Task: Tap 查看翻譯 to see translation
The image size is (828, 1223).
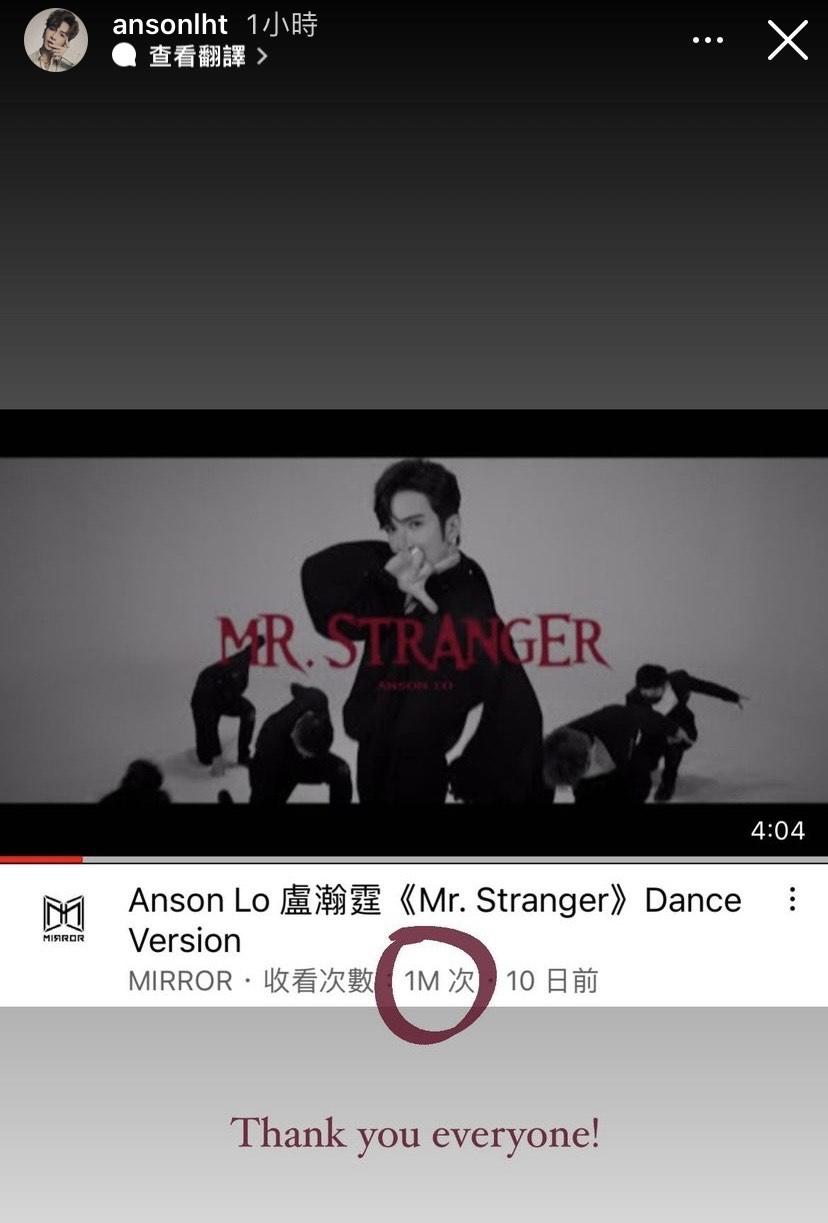Action: 198,57
